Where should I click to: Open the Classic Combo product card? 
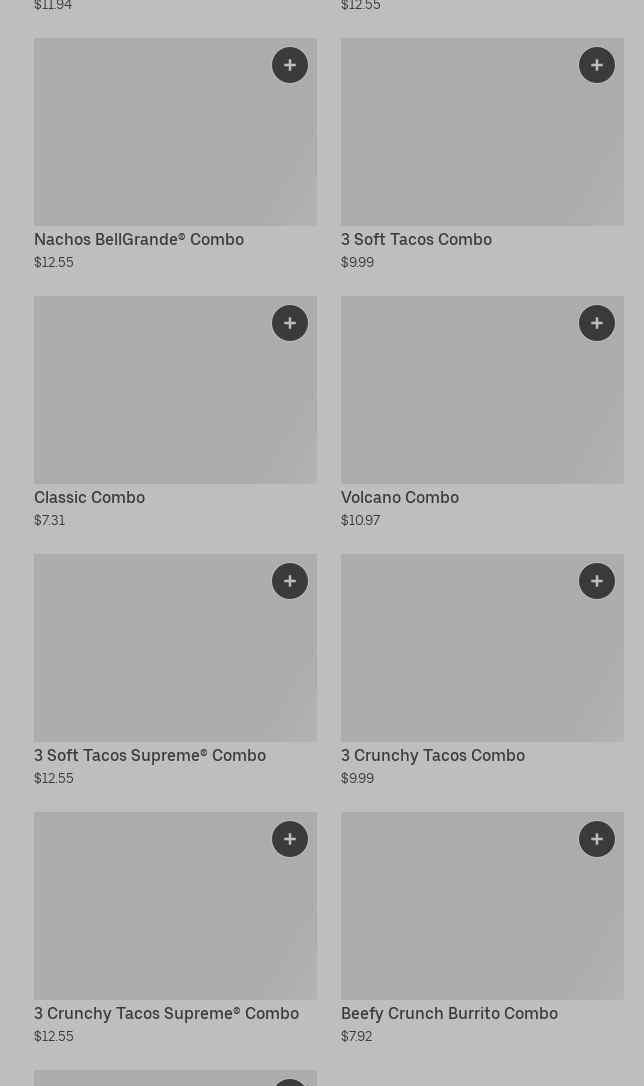tap(175, 413)
